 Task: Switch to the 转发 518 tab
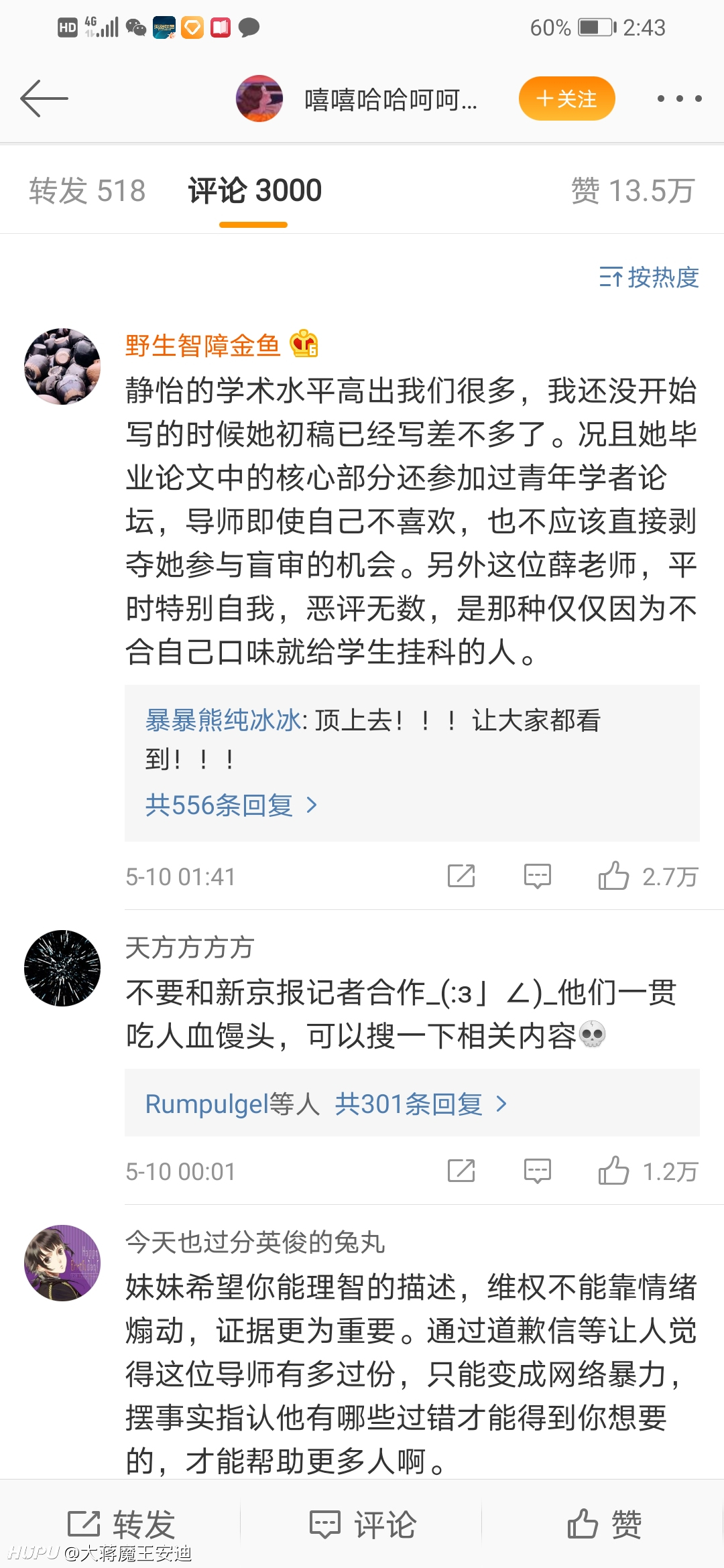(x=87, y=190)
